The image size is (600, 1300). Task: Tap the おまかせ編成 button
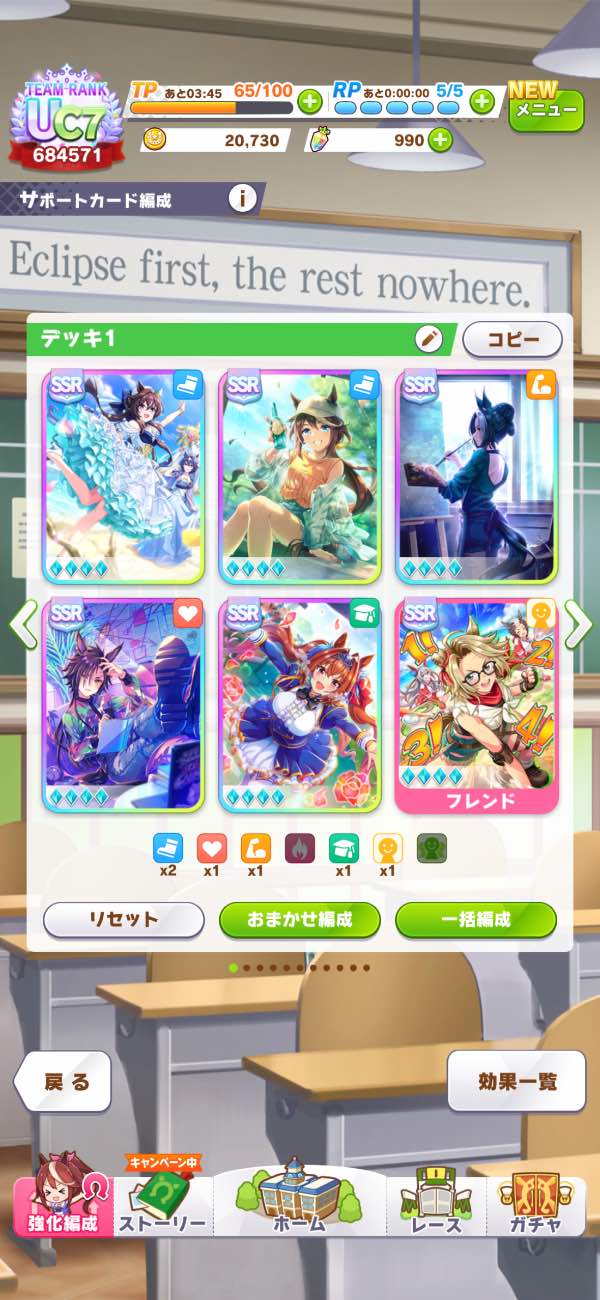[299, 919]
